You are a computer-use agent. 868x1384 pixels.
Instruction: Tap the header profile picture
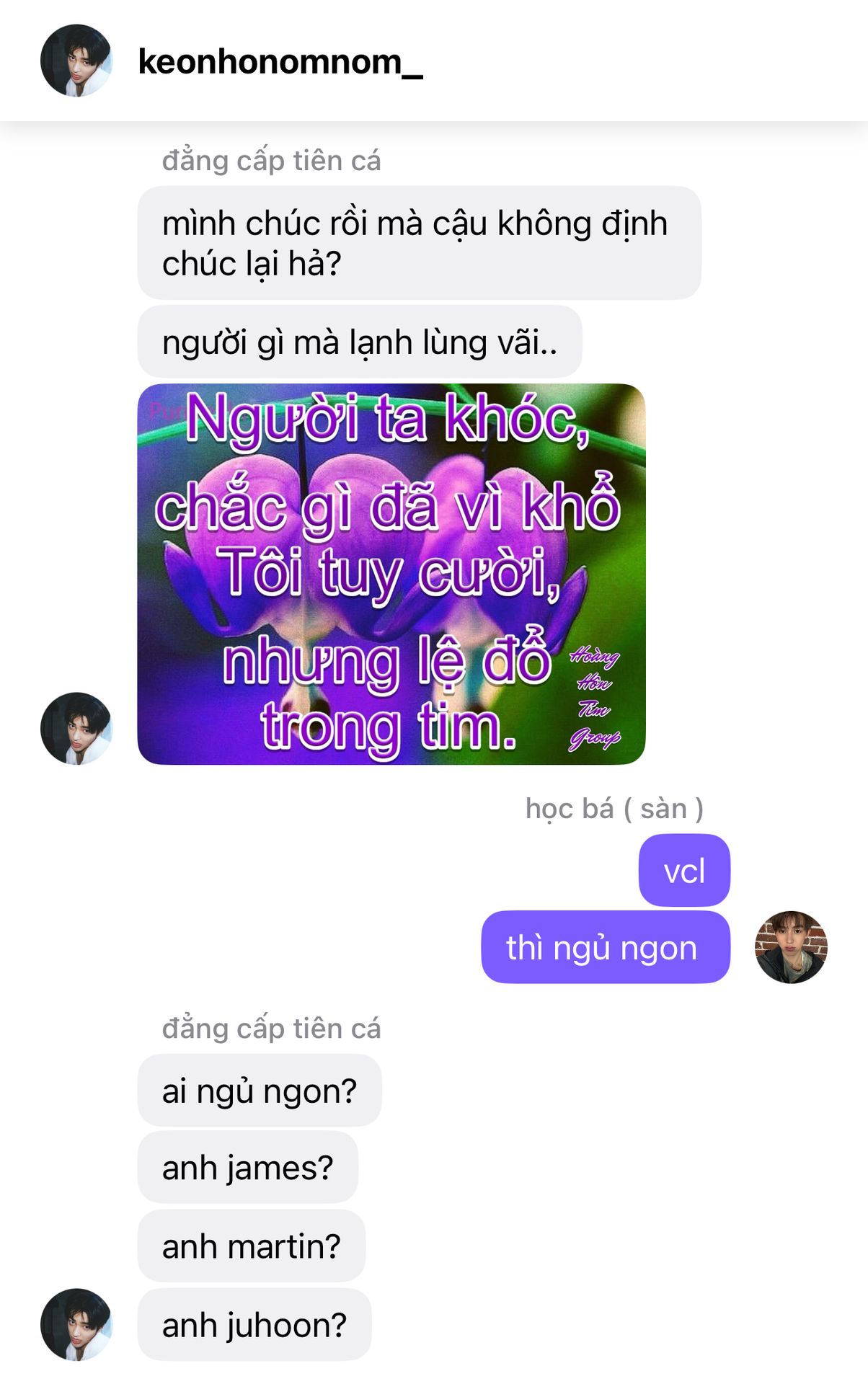point(76,61)
